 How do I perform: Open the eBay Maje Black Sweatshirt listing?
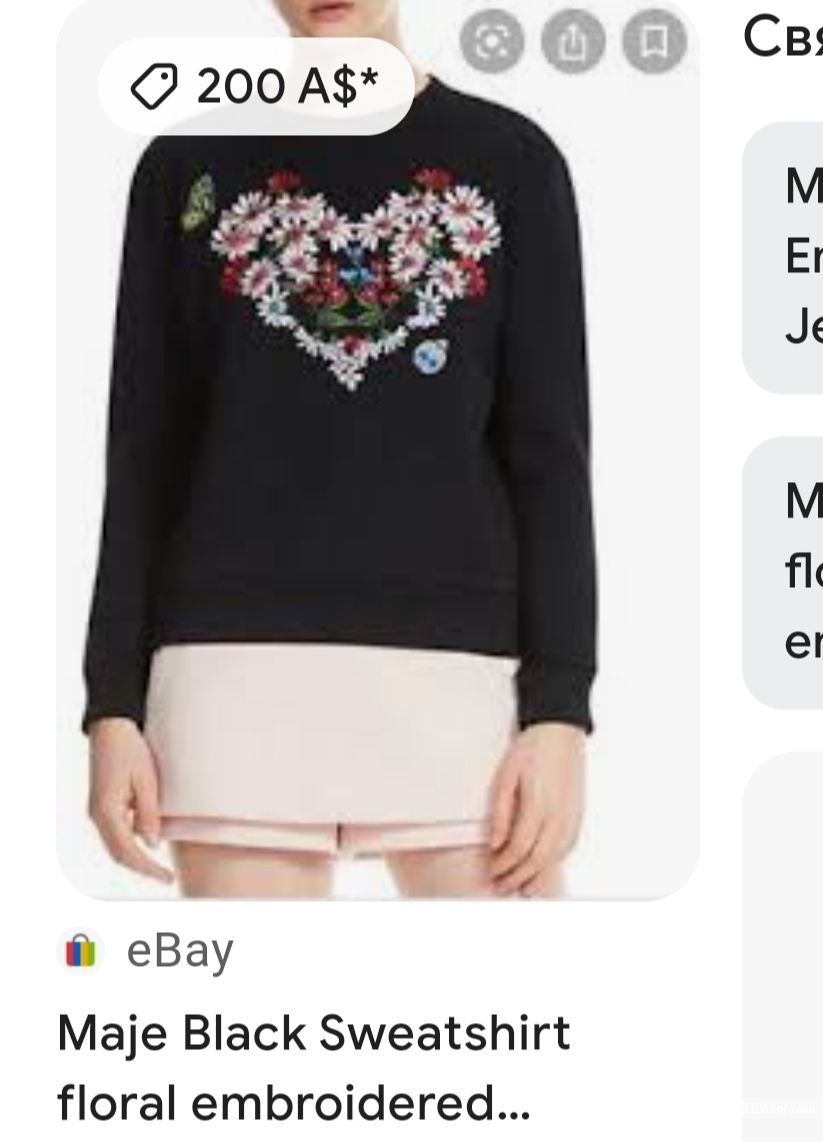coord(313,1067)
